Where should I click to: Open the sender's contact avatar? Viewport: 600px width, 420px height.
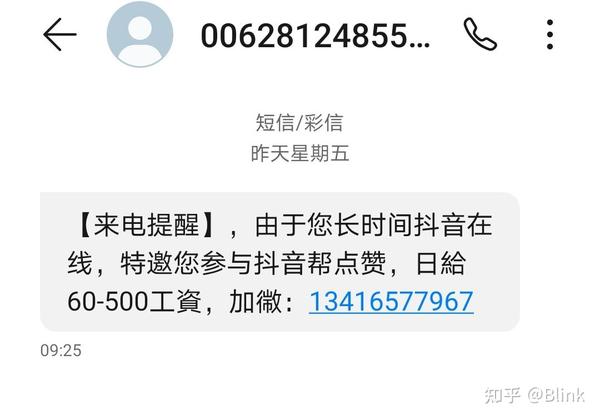pyautogui.click(x=139, y=35)
